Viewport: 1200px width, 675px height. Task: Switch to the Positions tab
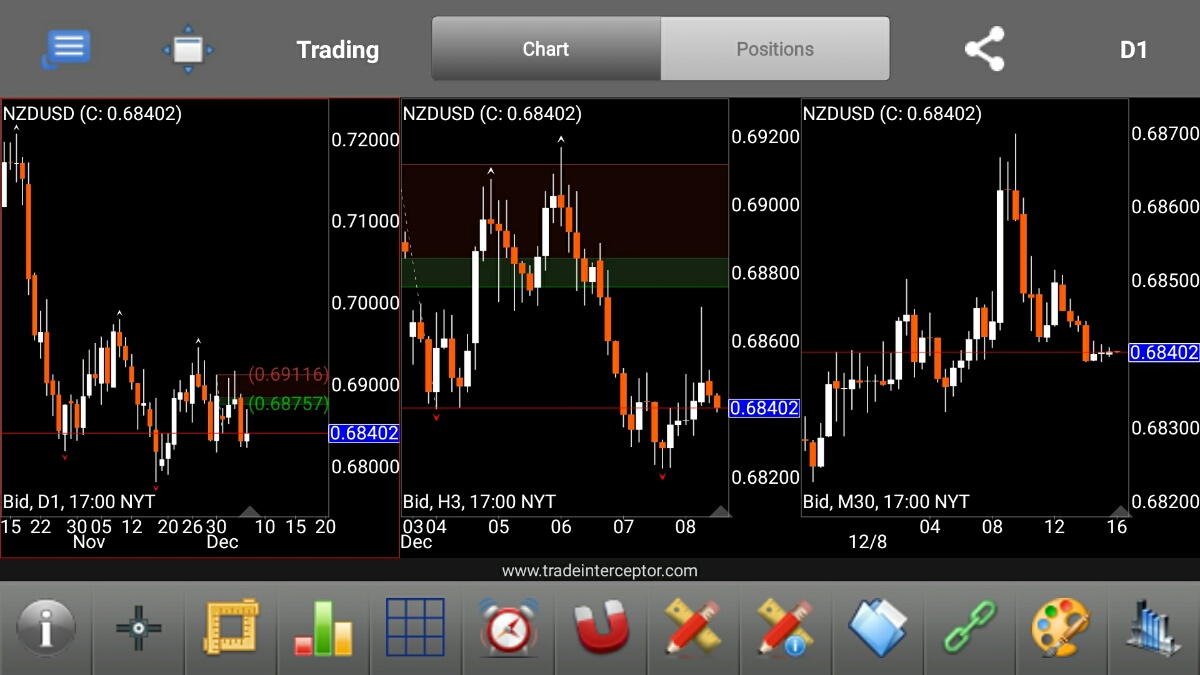coord(775,49)
